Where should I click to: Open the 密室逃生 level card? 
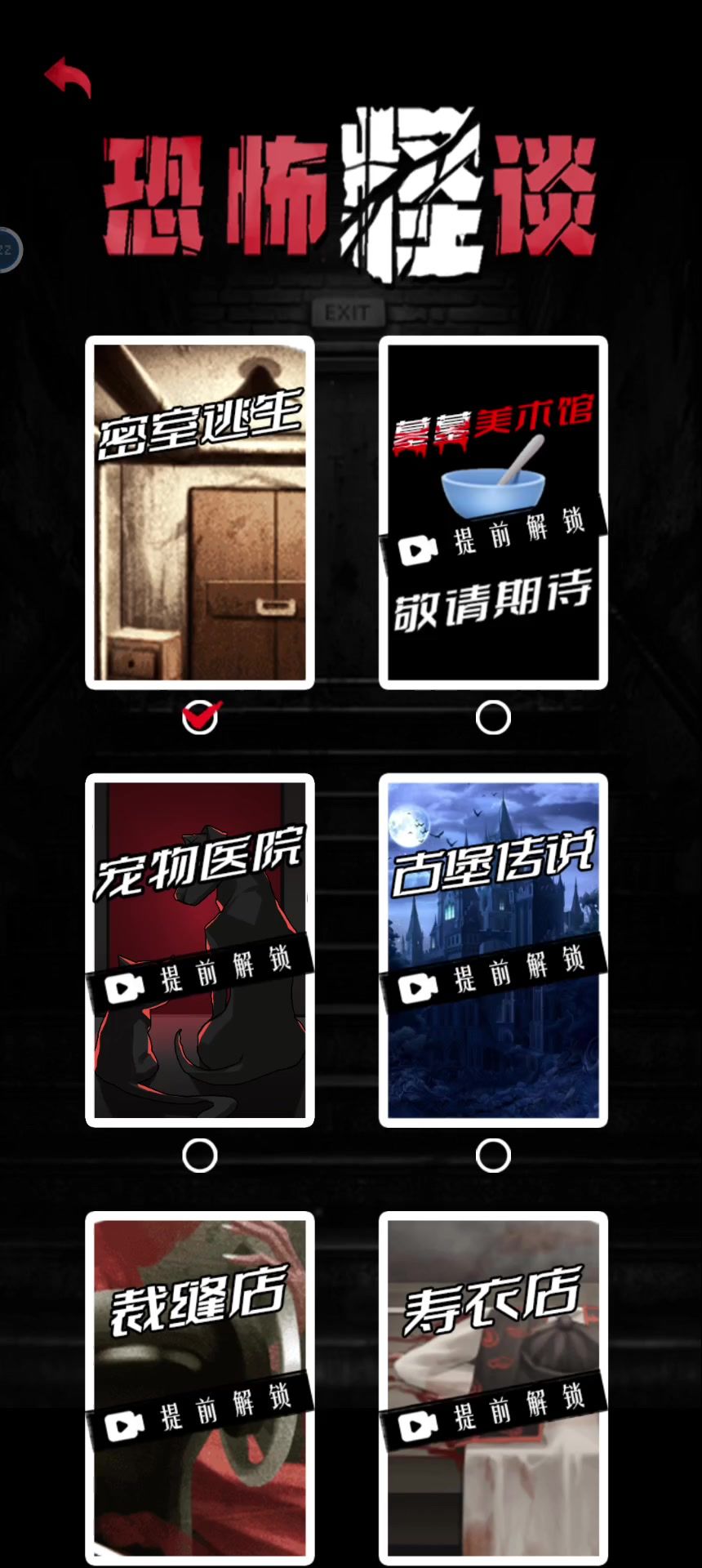tap(200, 513)
